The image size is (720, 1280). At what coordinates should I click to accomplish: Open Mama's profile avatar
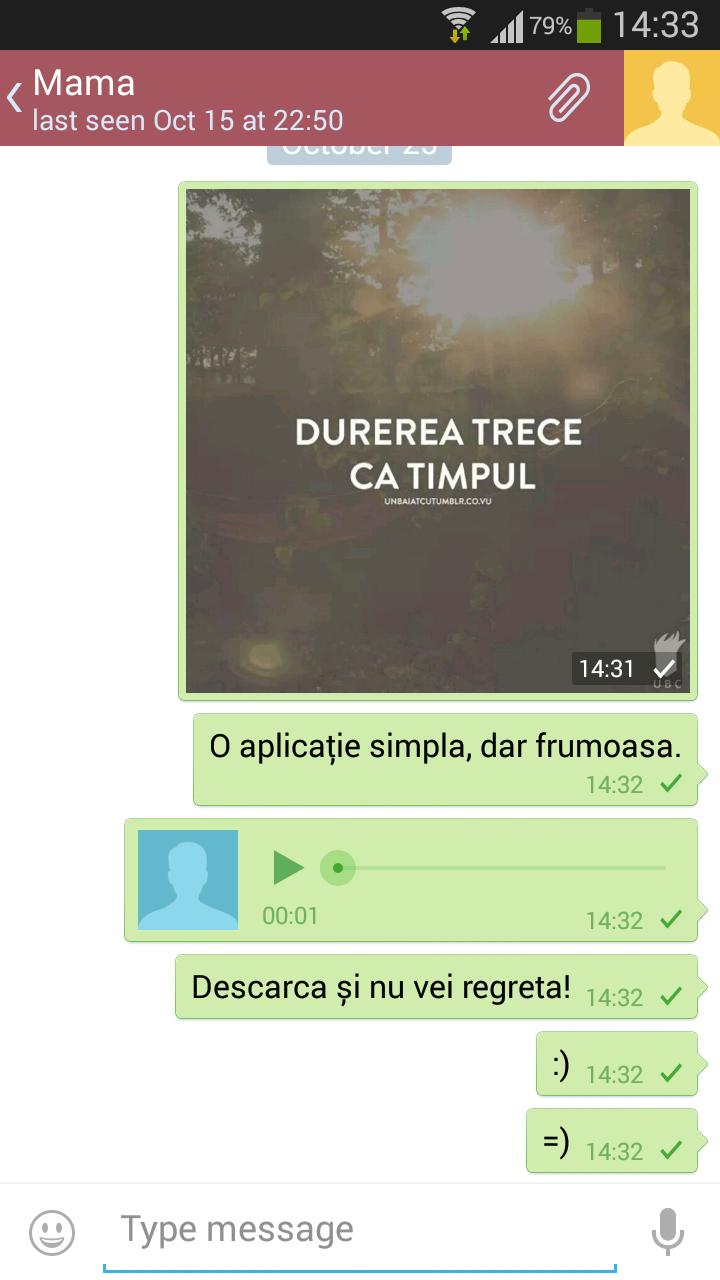click(x=671, y=98)
